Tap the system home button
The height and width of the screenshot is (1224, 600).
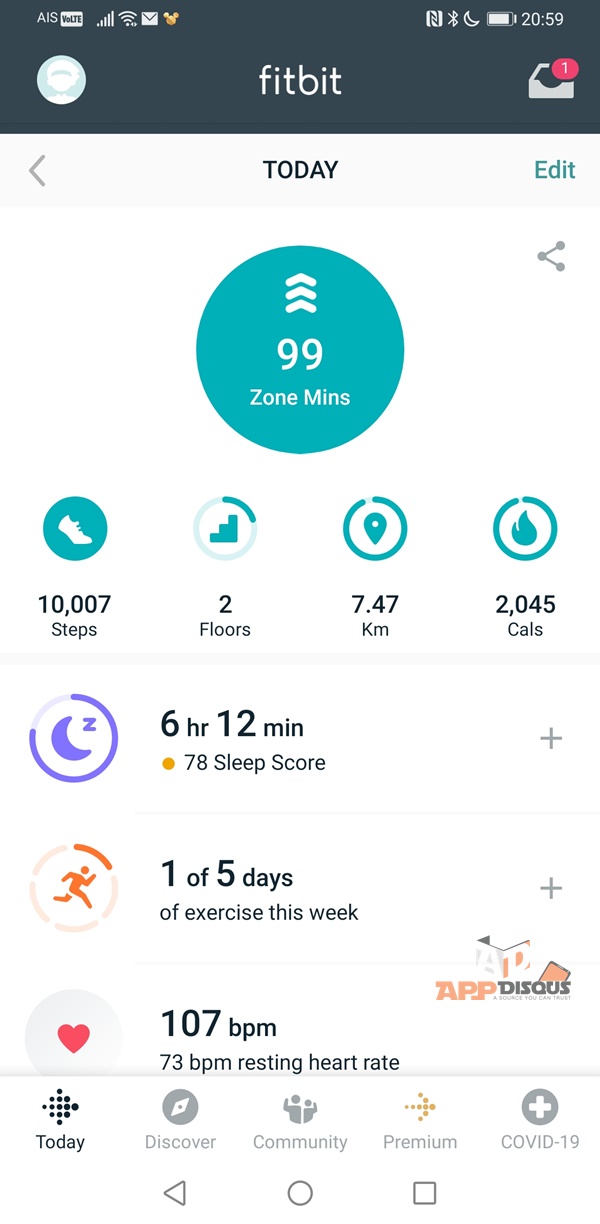(x=300, y=1193)
